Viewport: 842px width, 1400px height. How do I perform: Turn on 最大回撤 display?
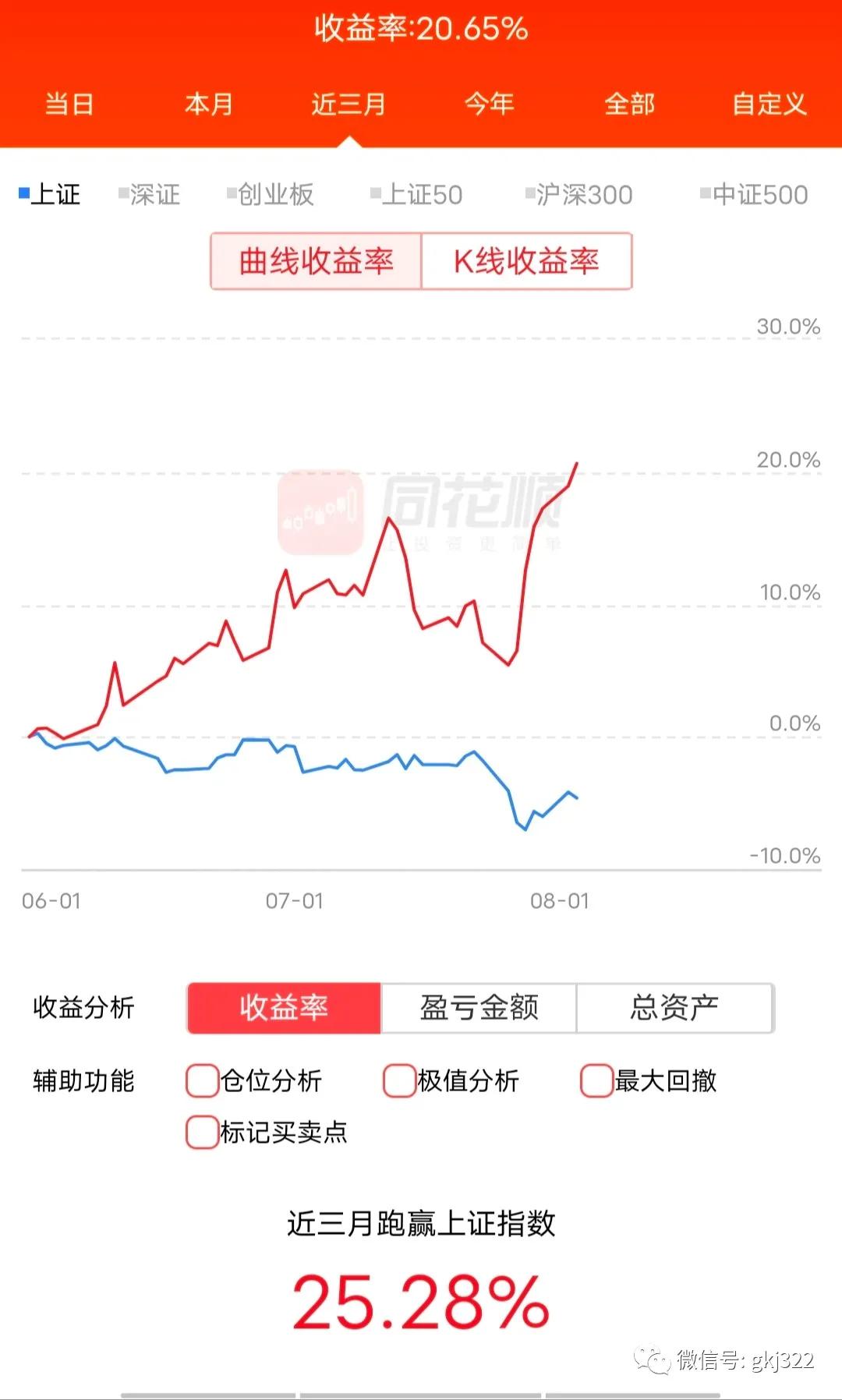[x=597, y=1081]
